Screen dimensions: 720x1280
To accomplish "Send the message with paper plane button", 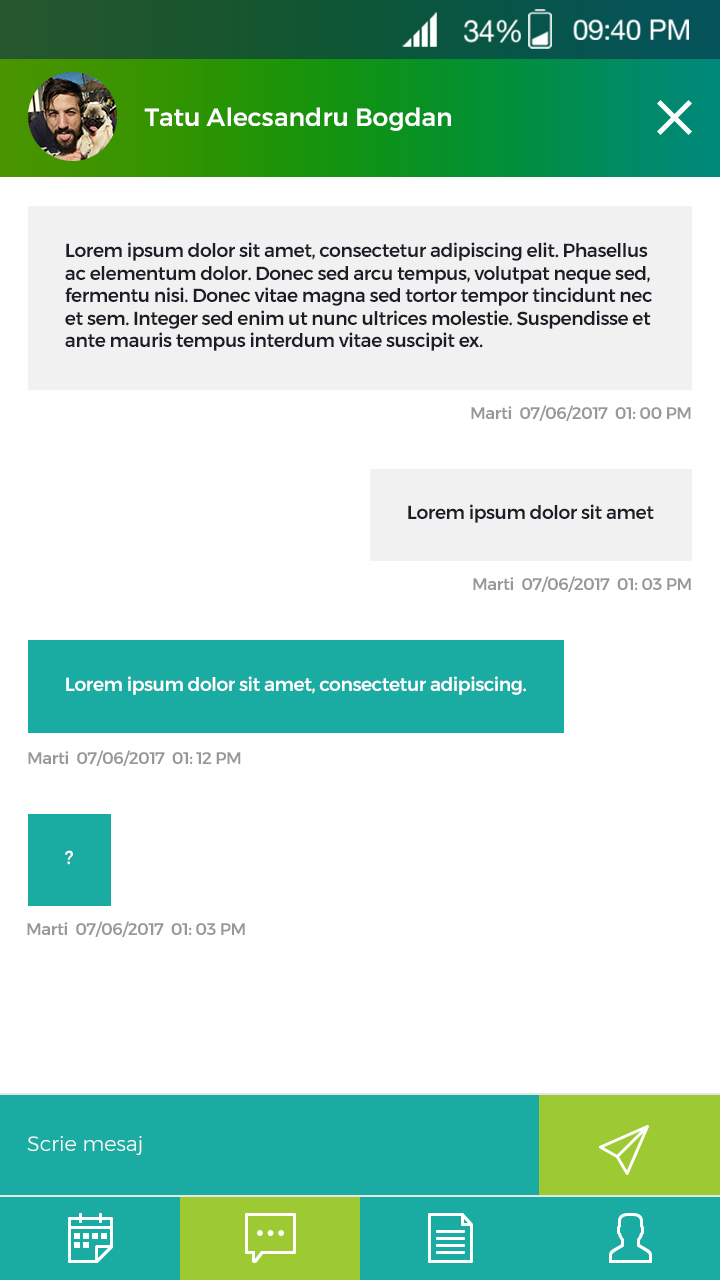I will click(x=628, y=1146).
